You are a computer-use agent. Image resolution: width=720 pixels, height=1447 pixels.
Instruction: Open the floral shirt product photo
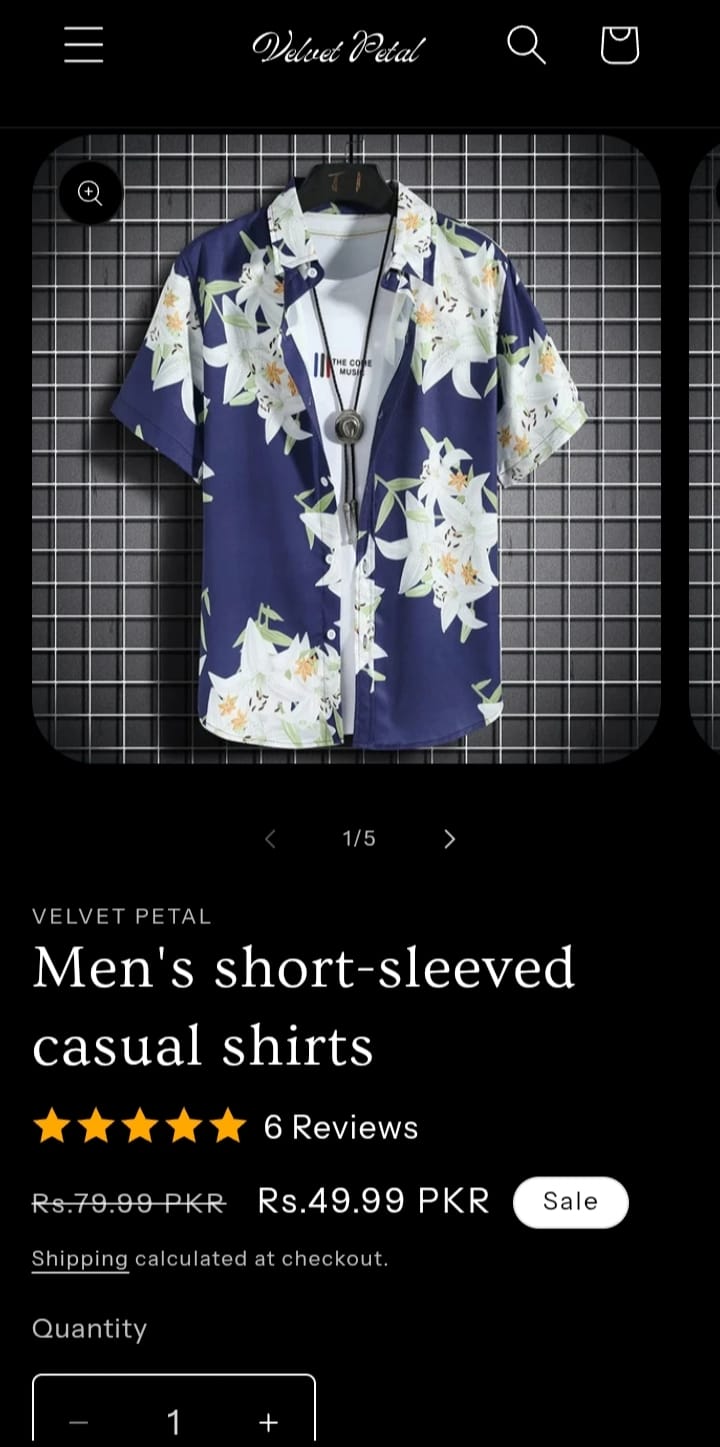tap(346, 450)
